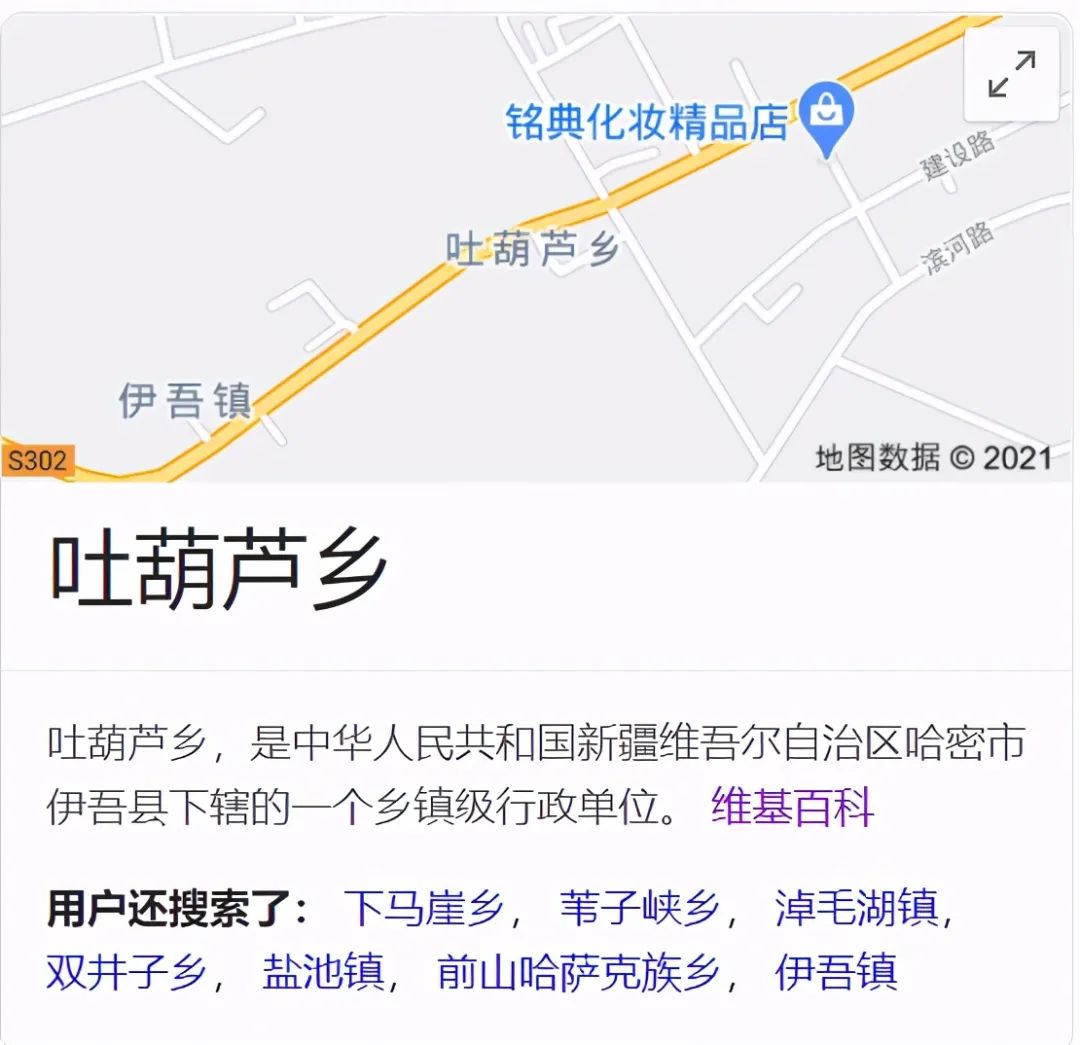Open the map preview of 吐葫芦乡
The width and height of the screenshot is (1080, 1045).
pos(400,300)
